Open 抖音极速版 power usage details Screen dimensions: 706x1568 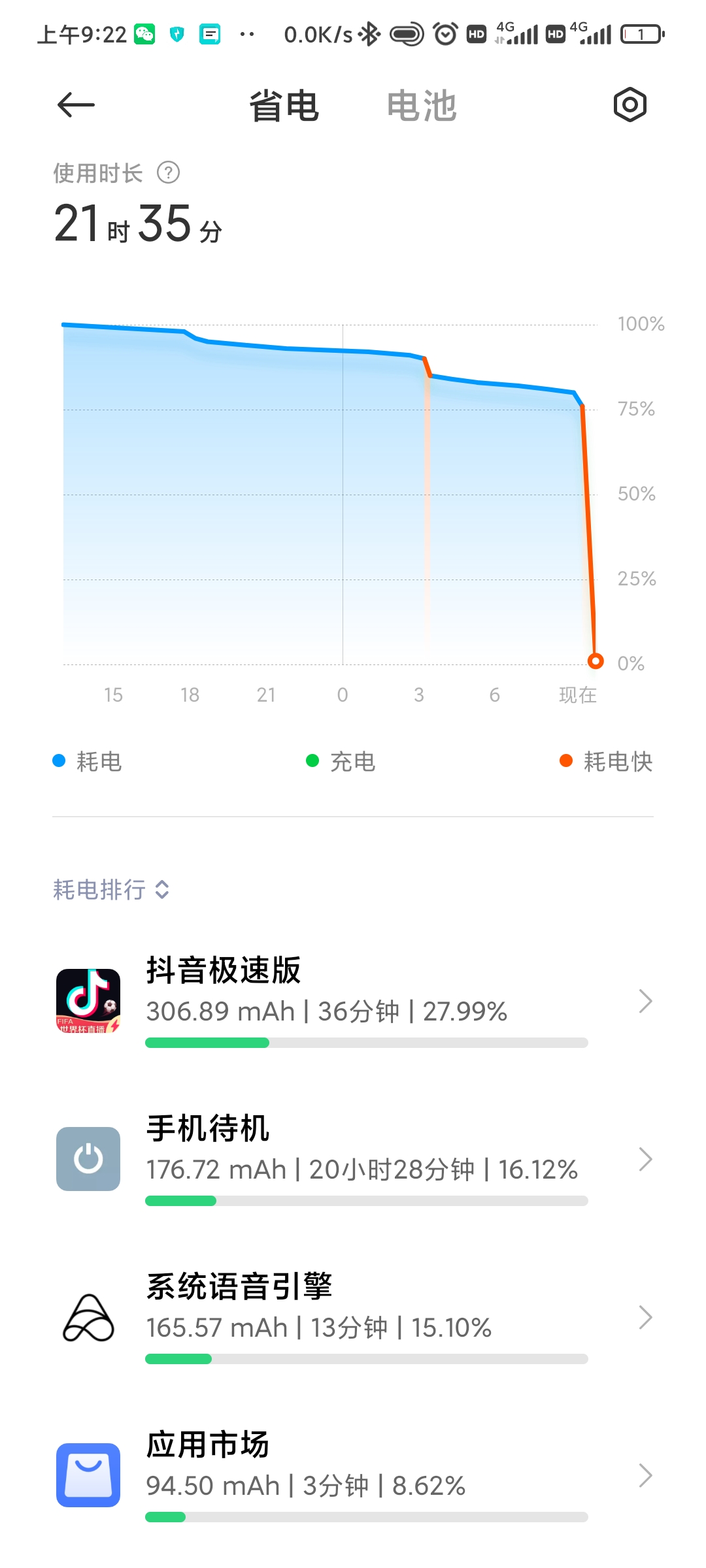tap(353, 1001)
